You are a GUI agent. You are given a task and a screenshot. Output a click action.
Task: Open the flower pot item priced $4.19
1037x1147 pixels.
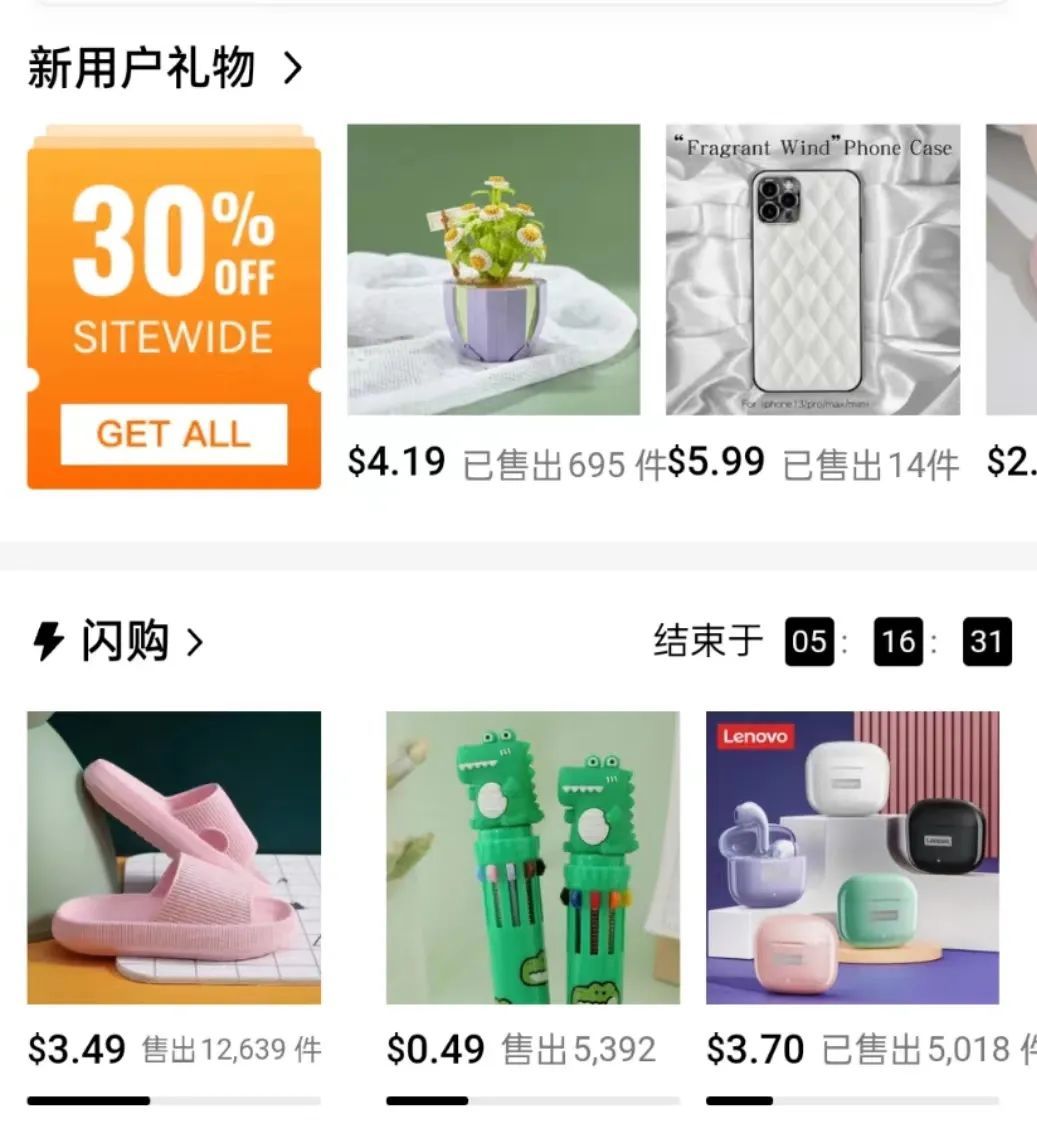[493, 269]
